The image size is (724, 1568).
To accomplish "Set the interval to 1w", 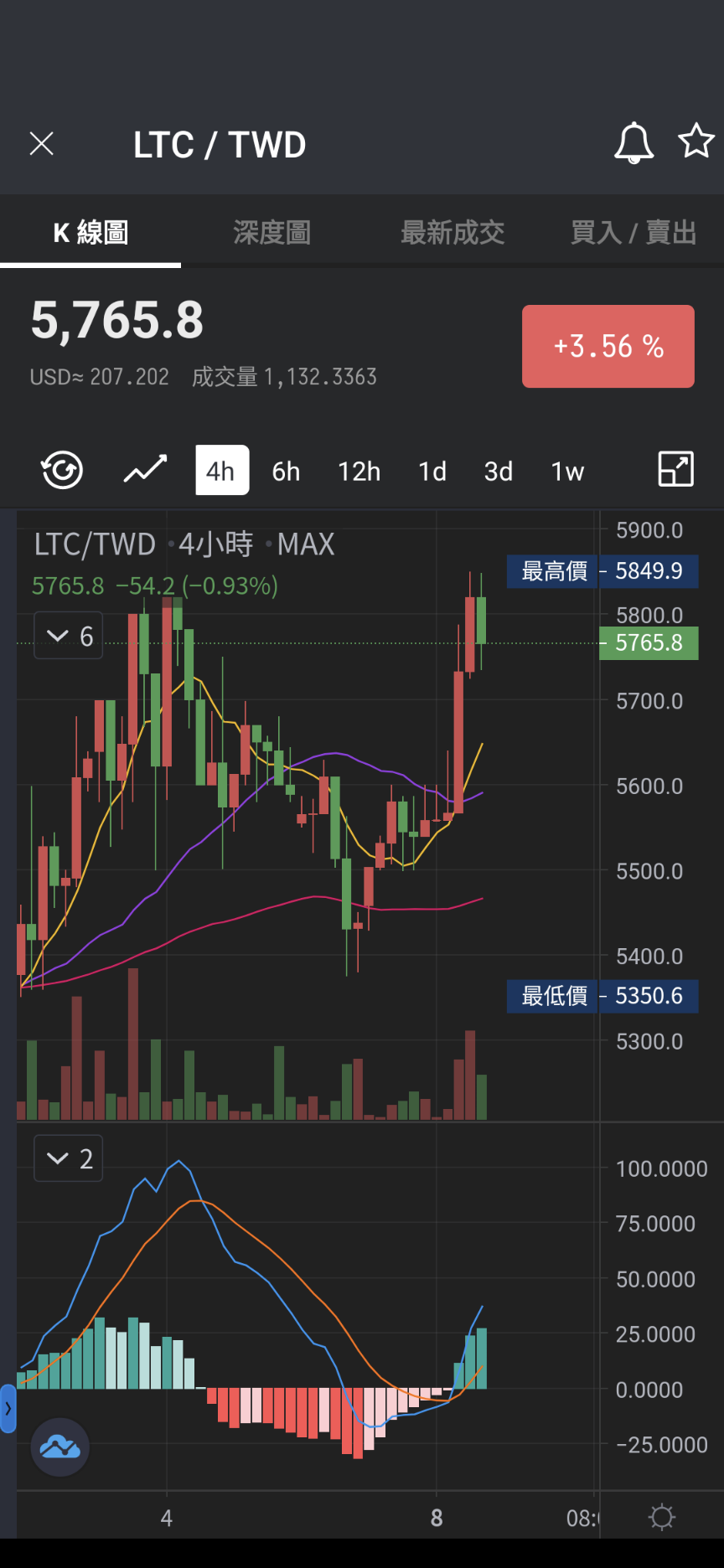I will pos(567,471).
